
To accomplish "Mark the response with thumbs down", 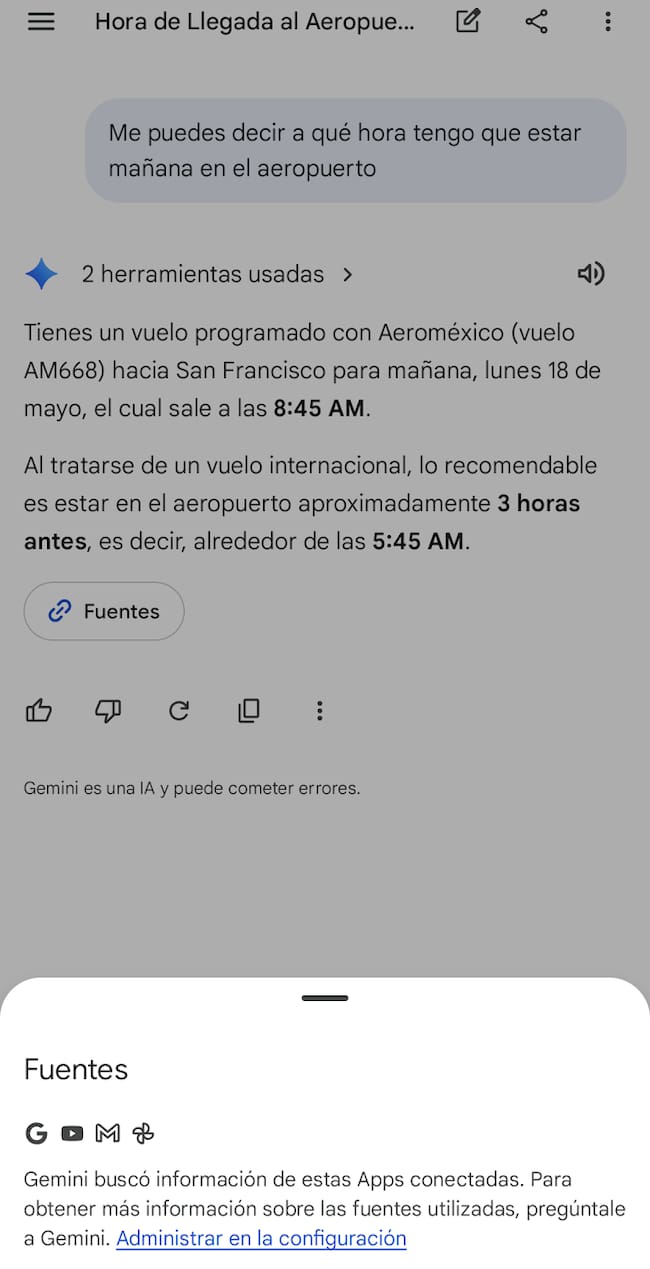I will pyautogui.click(x=108, y=711).
